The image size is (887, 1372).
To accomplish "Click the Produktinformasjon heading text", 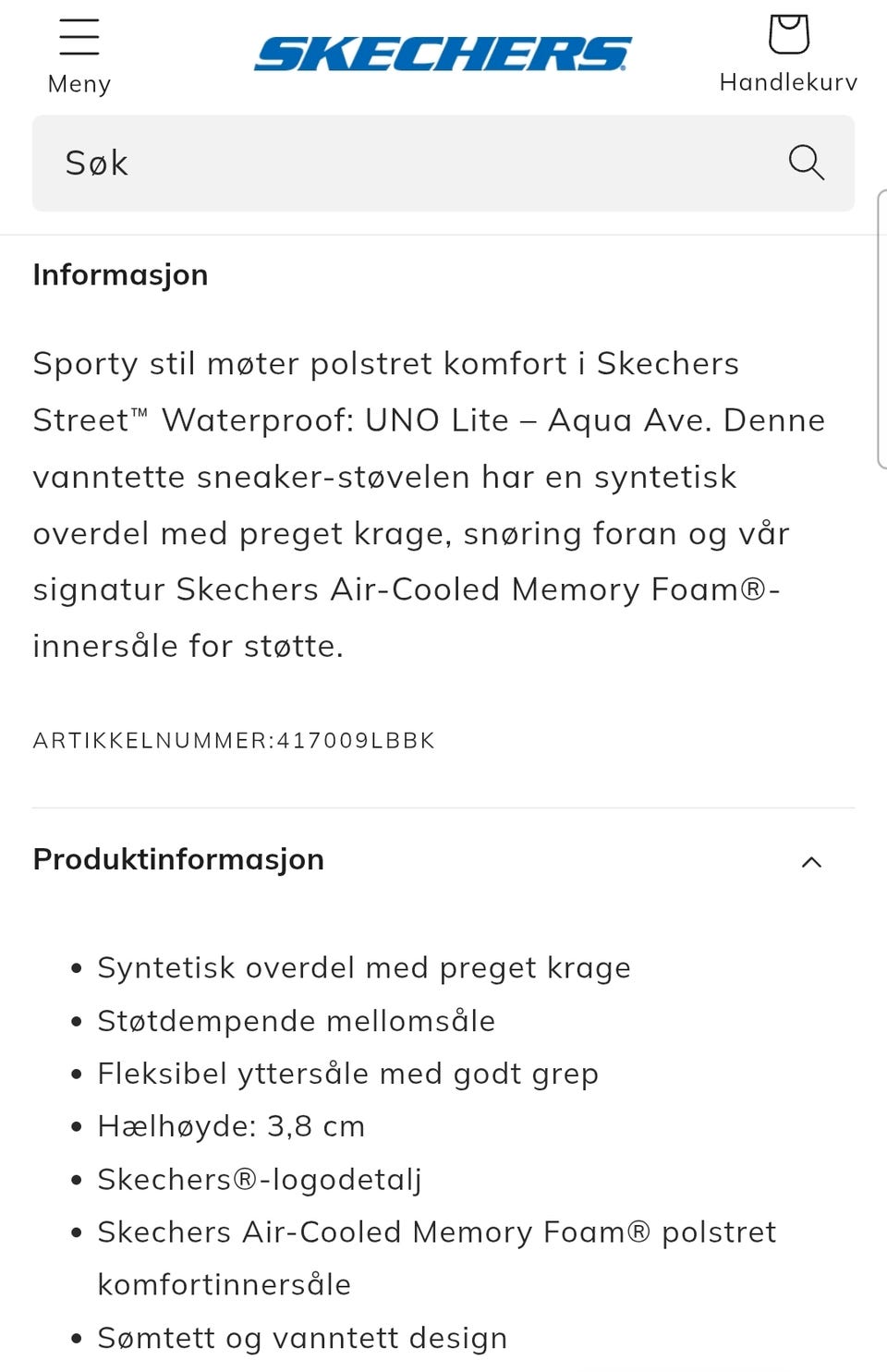I will pos(177,859).
